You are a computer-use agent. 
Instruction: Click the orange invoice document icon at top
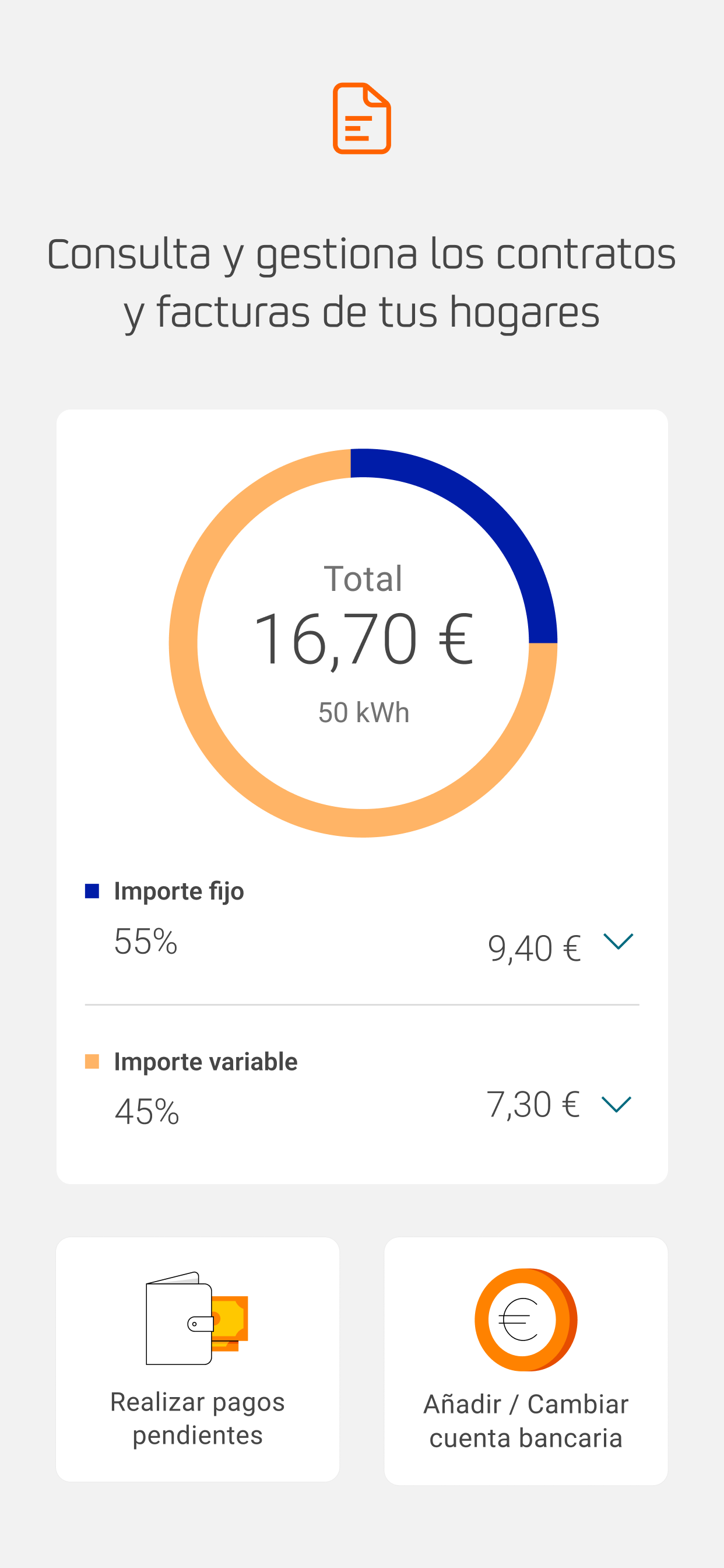pos(361,120)
